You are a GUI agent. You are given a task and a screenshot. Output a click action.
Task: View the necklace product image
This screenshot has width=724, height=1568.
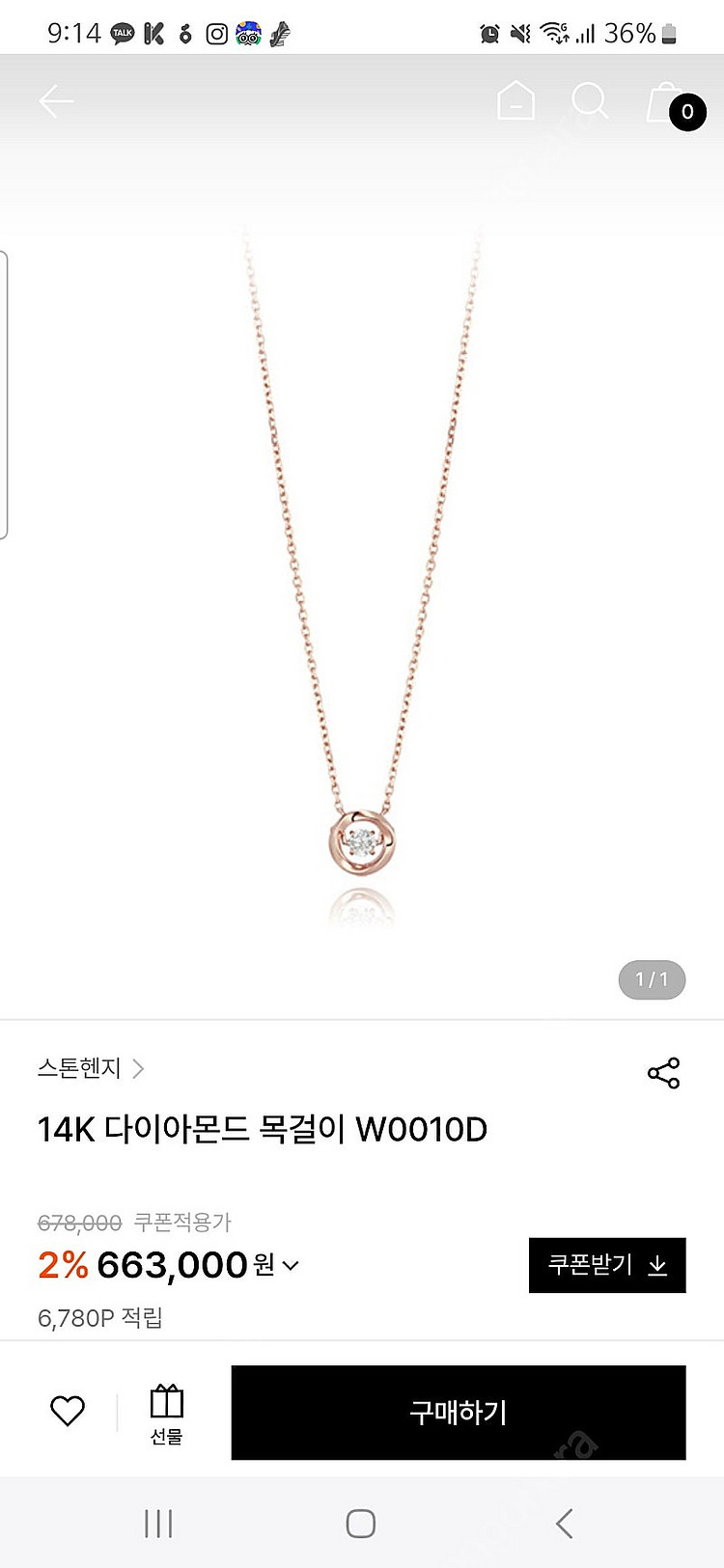point(362,579)
